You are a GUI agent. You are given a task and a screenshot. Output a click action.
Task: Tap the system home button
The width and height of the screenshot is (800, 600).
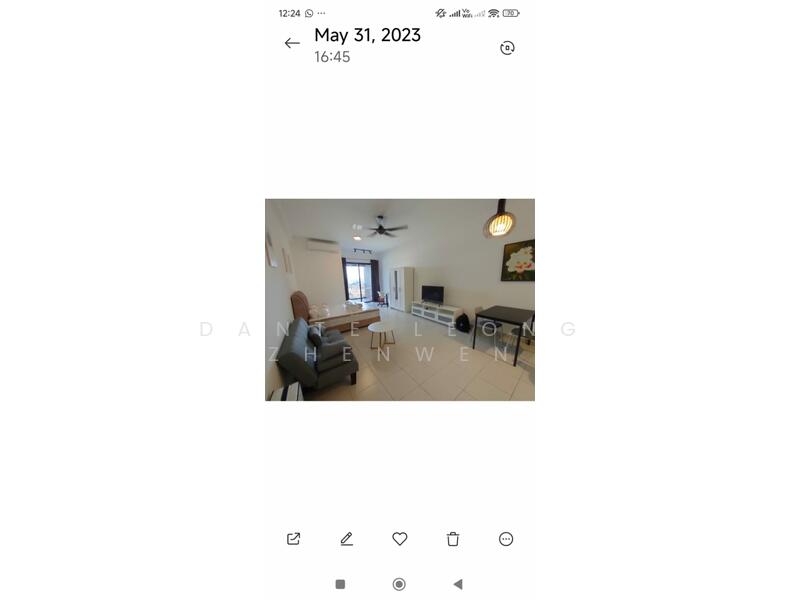[399, 584]
